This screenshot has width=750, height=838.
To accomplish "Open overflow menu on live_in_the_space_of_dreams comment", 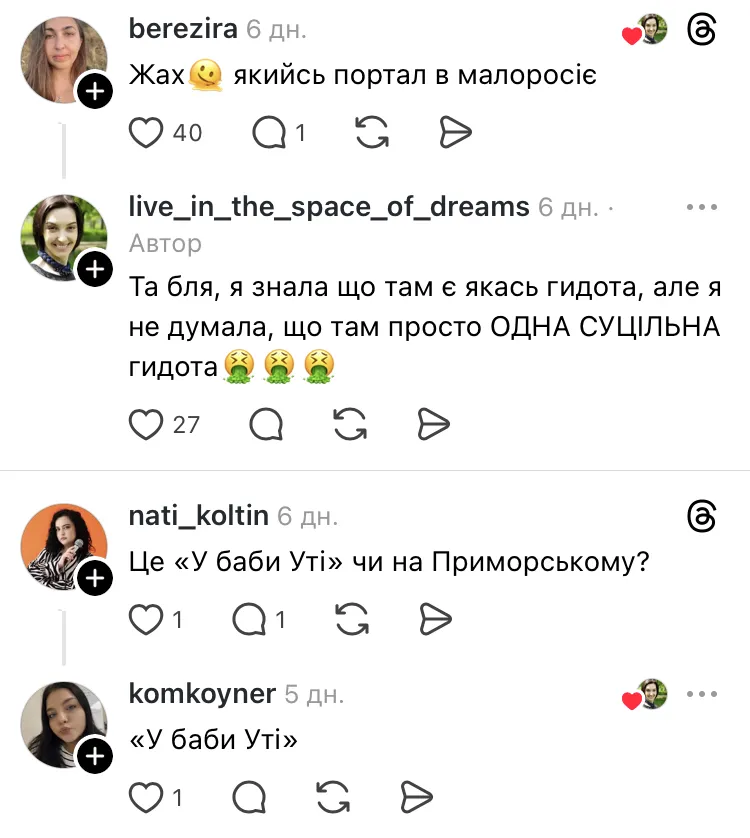I will point(702,207).
